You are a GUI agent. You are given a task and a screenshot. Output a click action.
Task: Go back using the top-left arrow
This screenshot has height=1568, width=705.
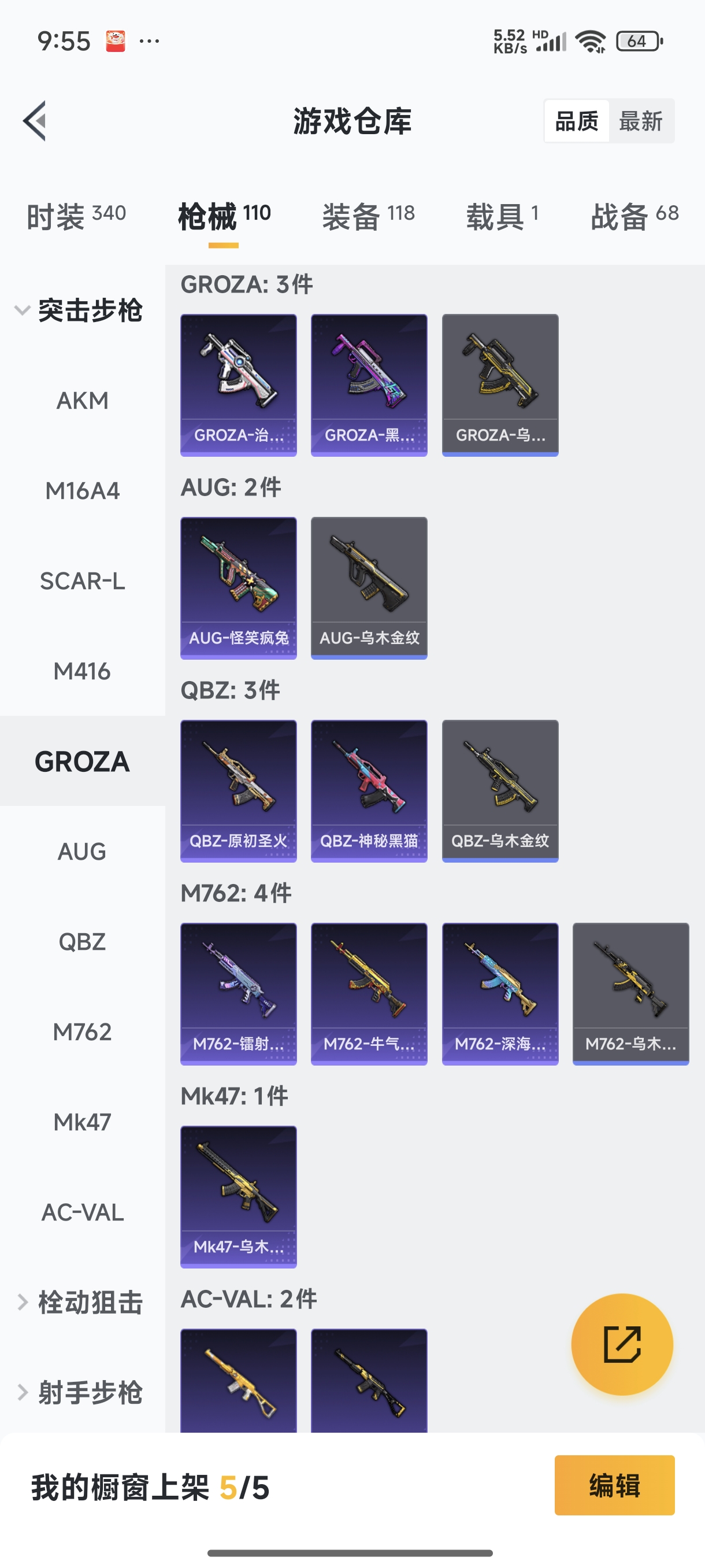(35, 120)
